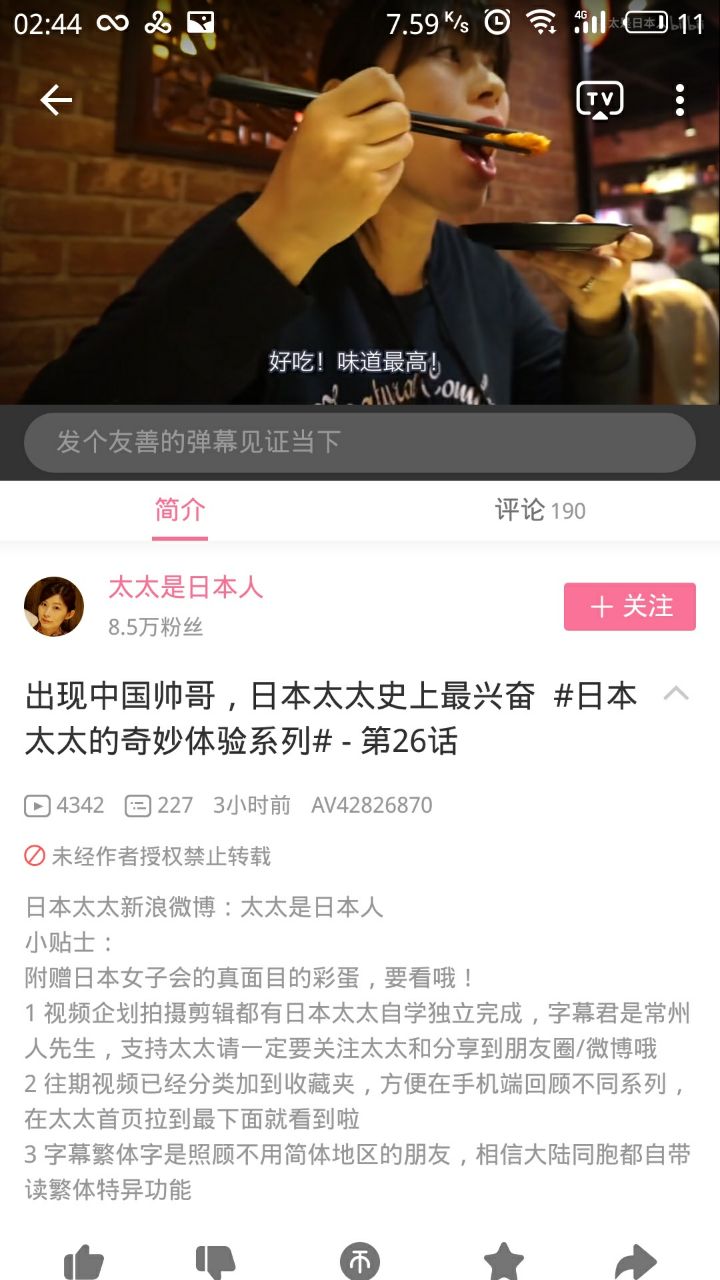The width and height of the screenshot is (720, 1280).
Task: Favorite the video with the star
Action: point(504,1262)
